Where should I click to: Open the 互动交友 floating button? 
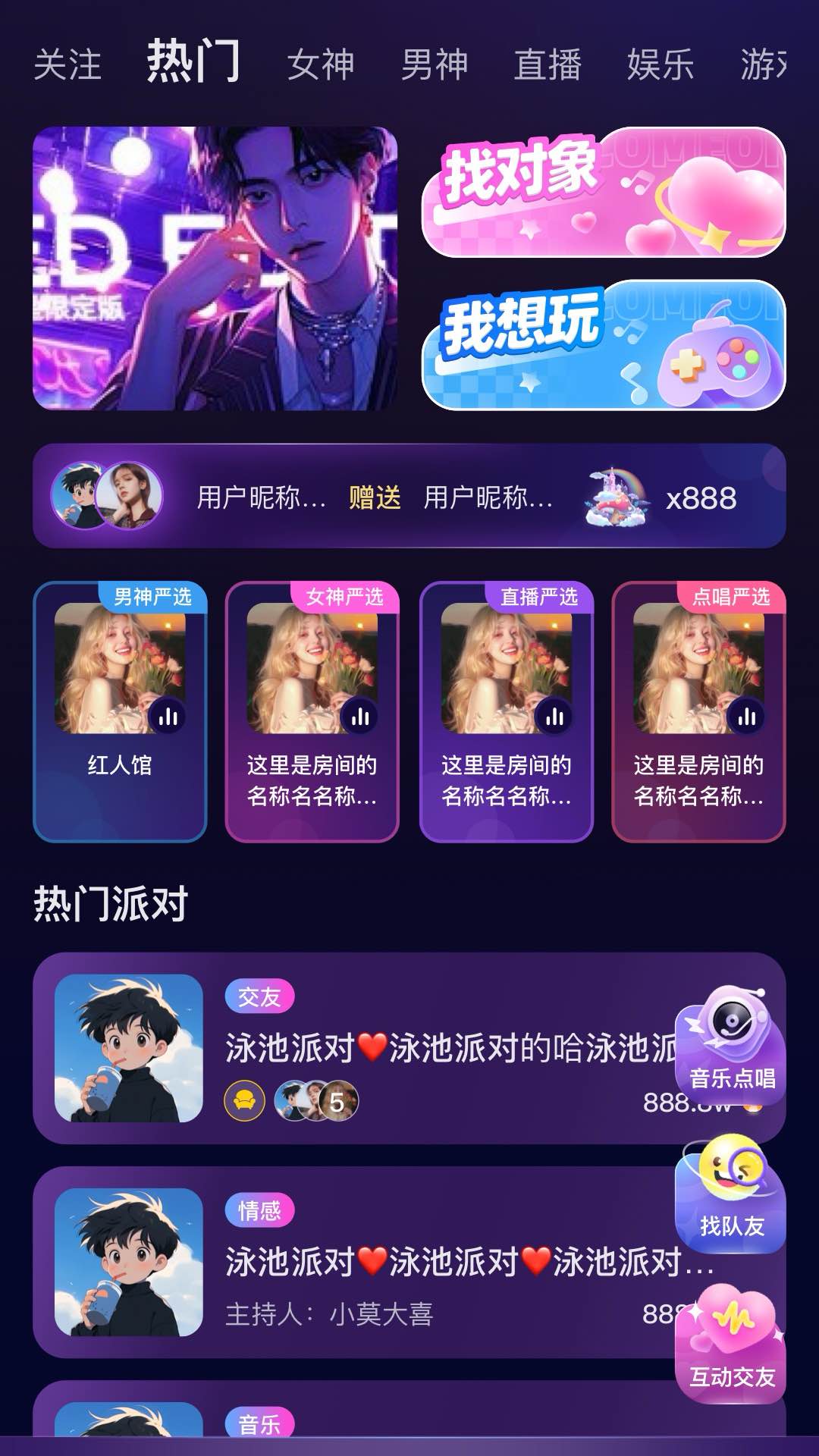(730, 1344)
